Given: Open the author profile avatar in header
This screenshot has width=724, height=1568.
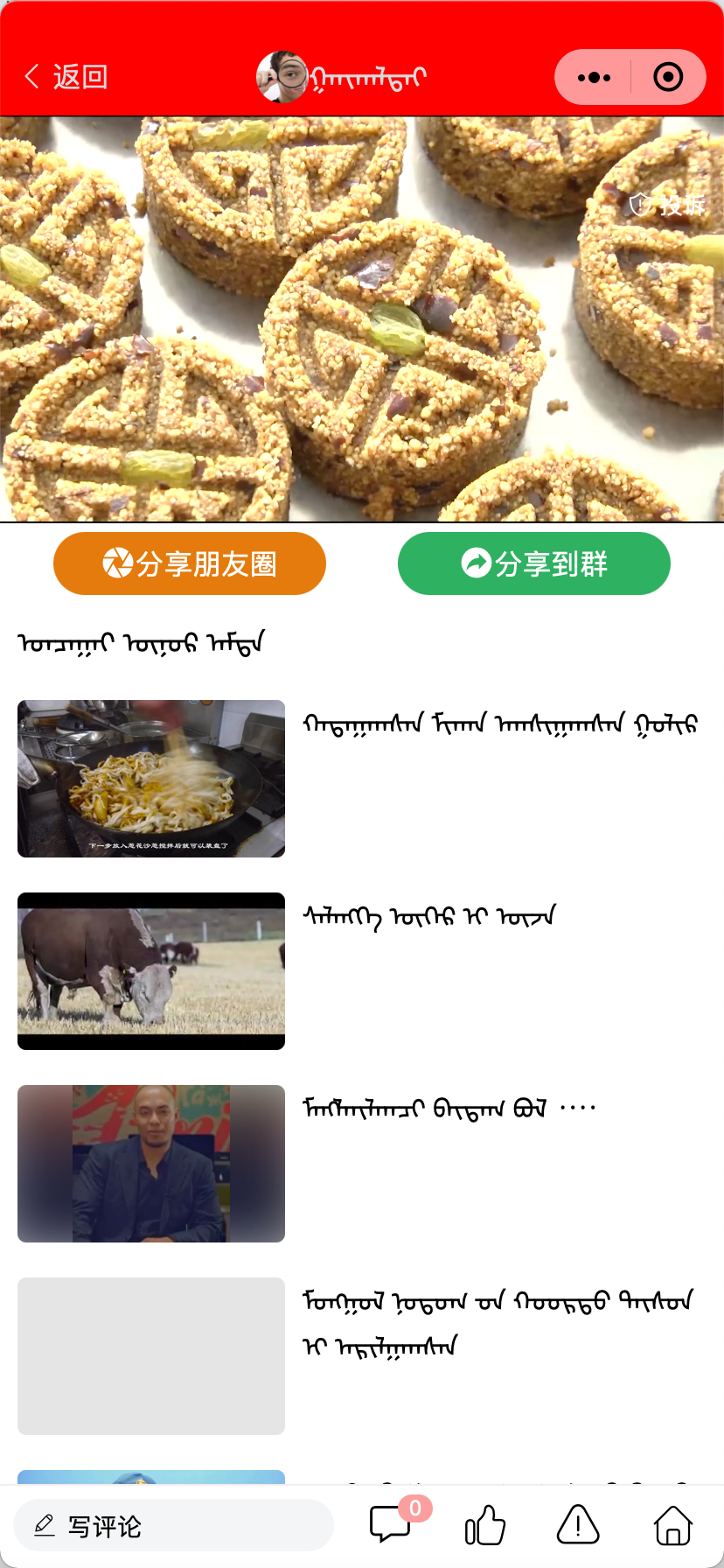Looking at the screenshot, I should [x=282, y=77].
